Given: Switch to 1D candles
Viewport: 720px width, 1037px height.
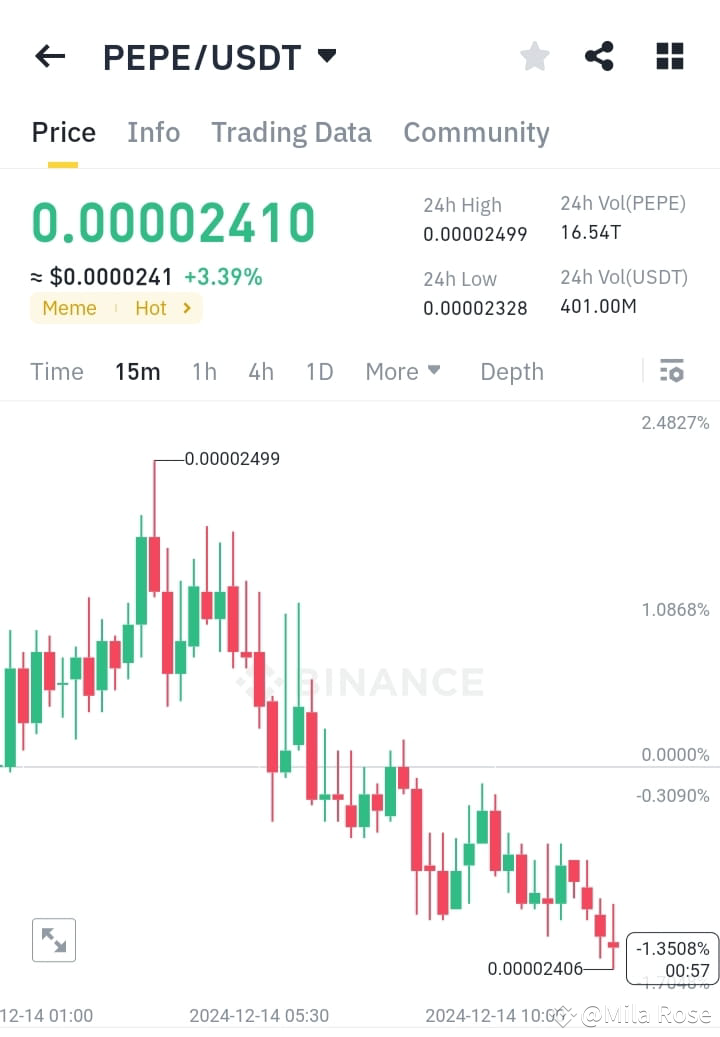Looking at the screenshot, I should [319, 371].
